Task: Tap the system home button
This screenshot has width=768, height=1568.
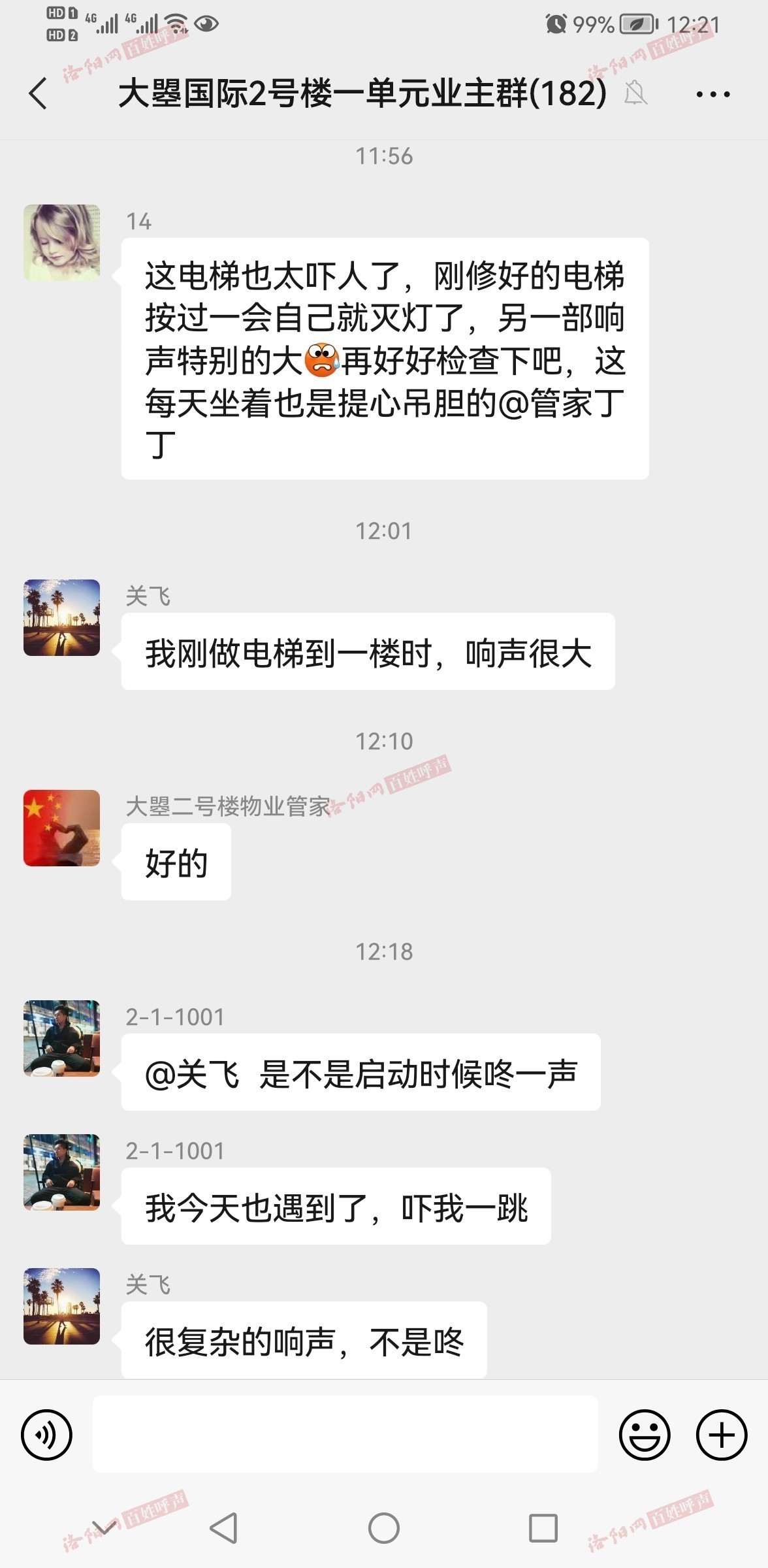Action: coord(383,1528)
